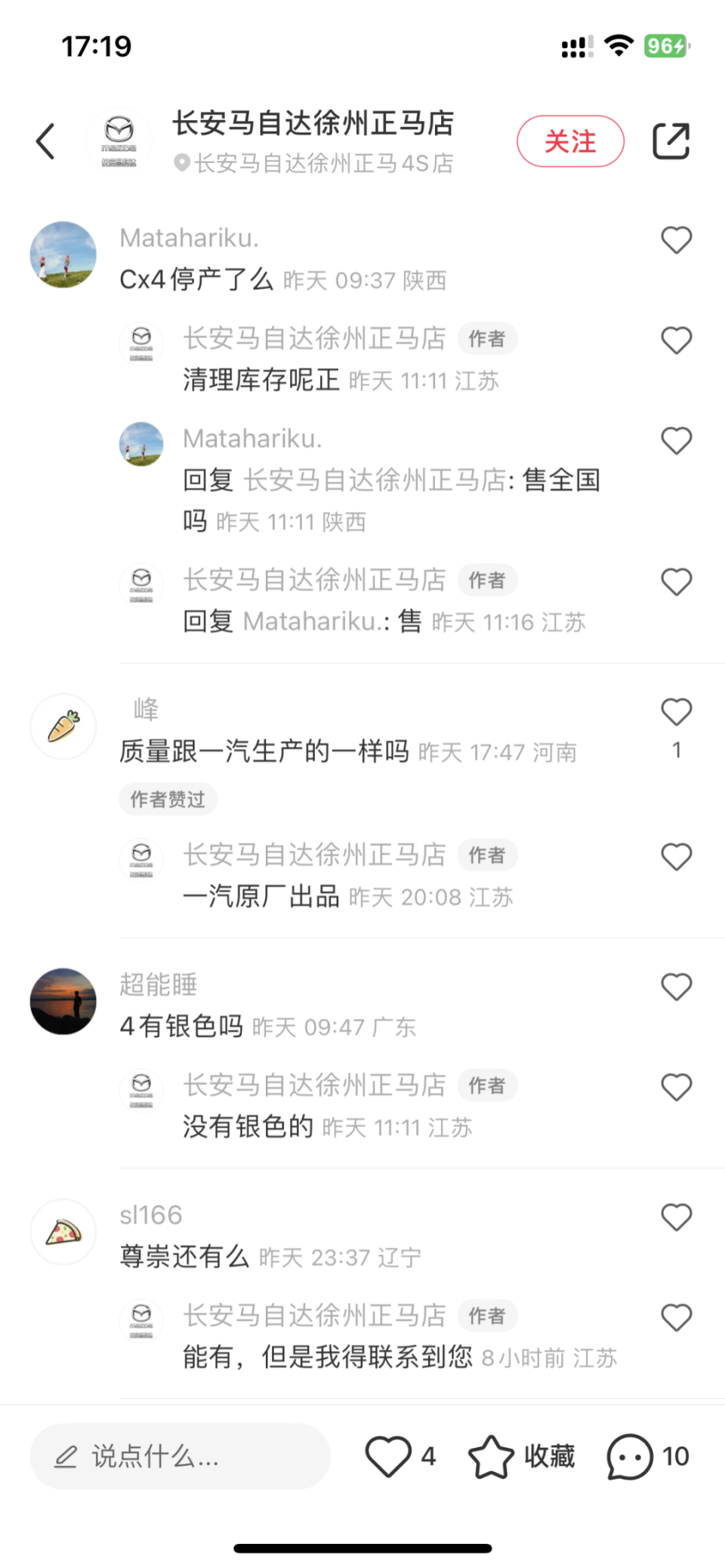The width and height of the screenshot is (725, 1568).
Task: Tap the carrot avatar of user 峰
Action: coord(63,726)
